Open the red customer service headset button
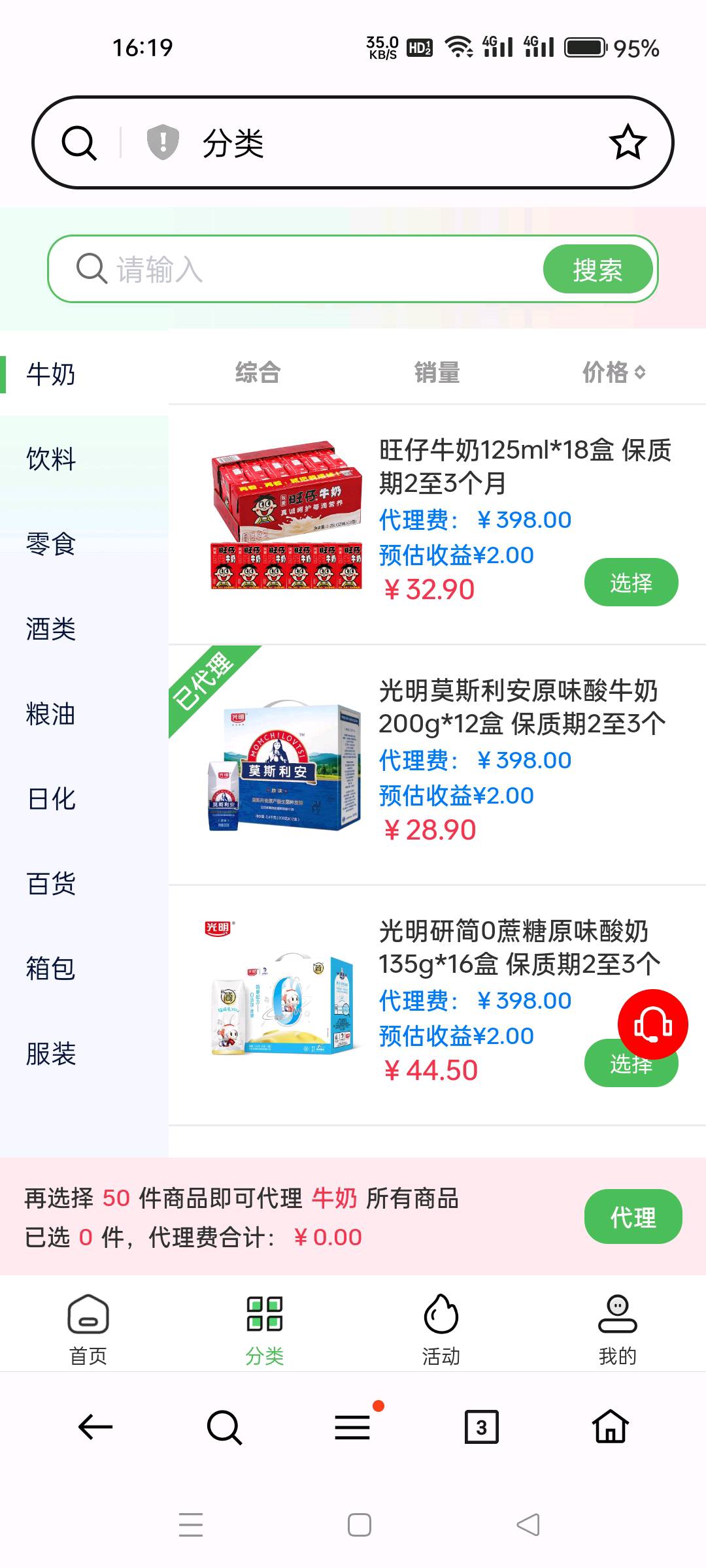The image size is (706, 1568). [652, 1024]
